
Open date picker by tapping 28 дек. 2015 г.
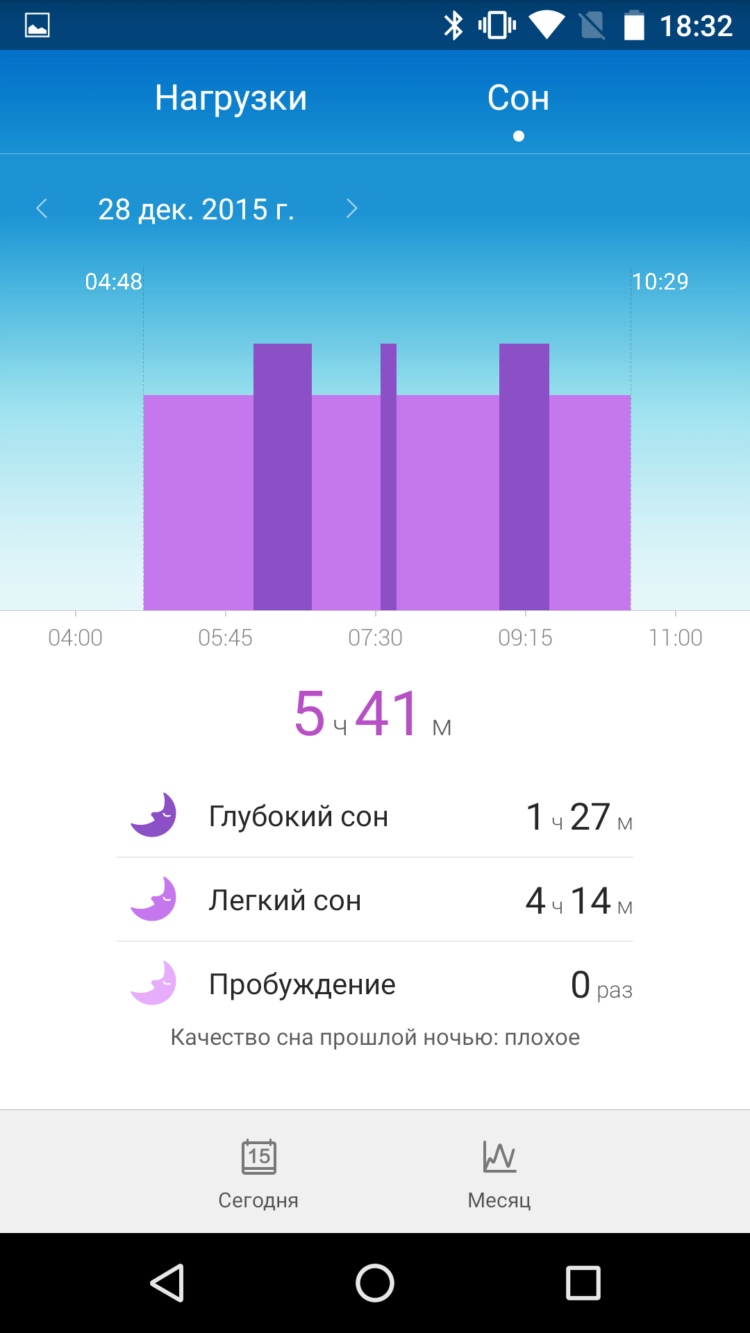tap(196, 208)
